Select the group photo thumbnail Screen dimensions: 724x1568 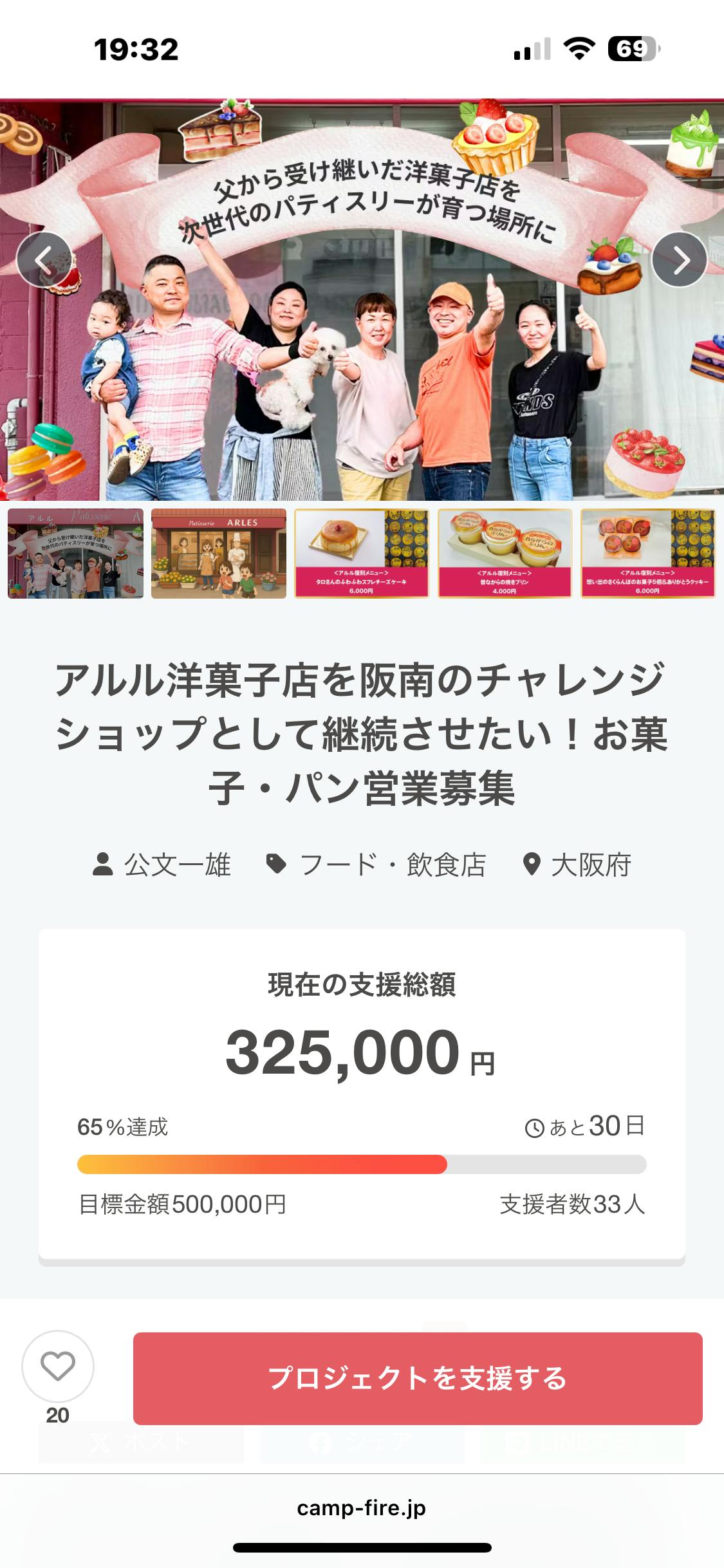click(x=75, y=554)
